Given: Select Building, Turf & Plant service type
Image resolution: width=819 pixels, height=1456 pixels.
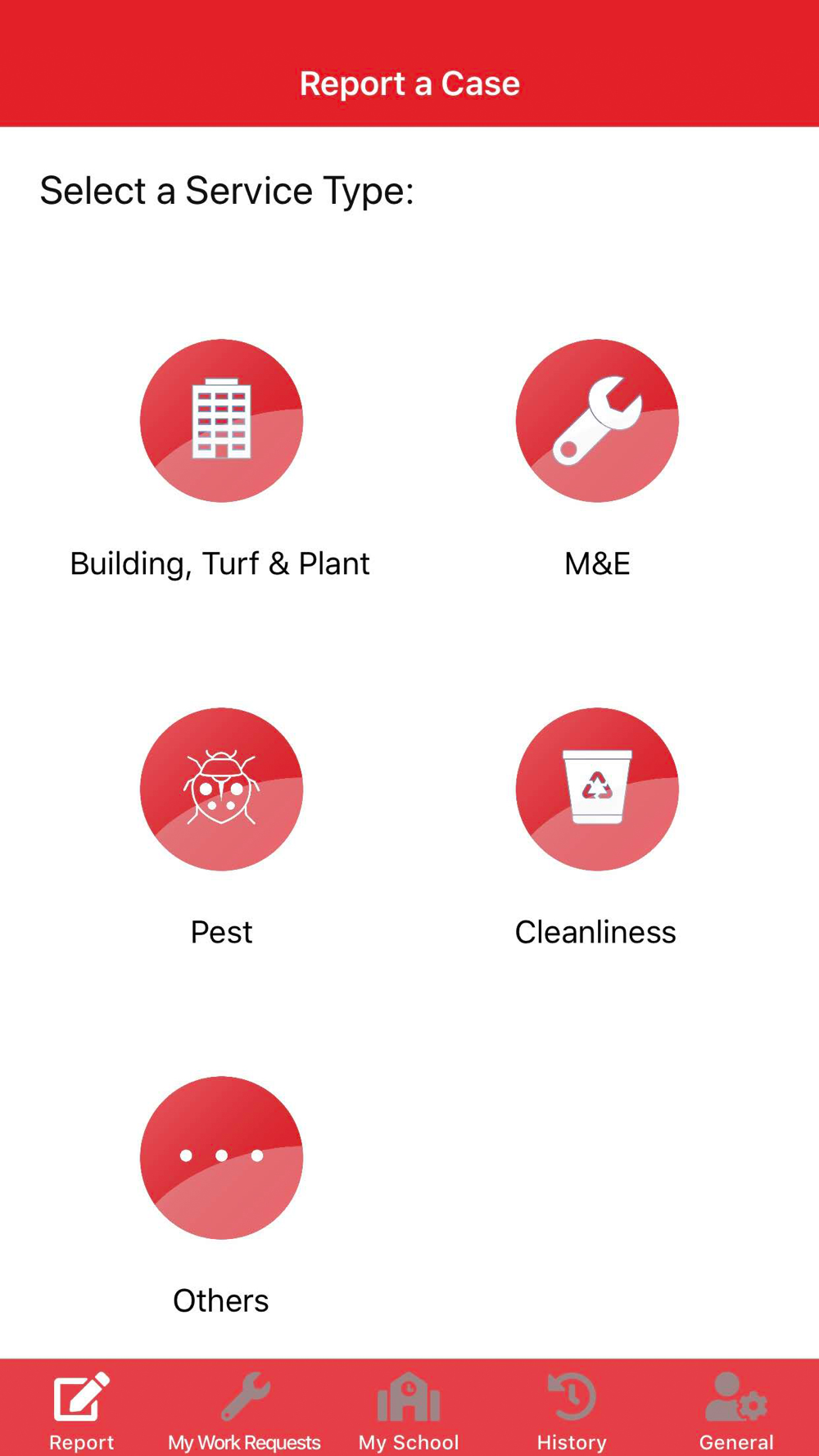Looking at the screenshot, I should tap(221, 421).
